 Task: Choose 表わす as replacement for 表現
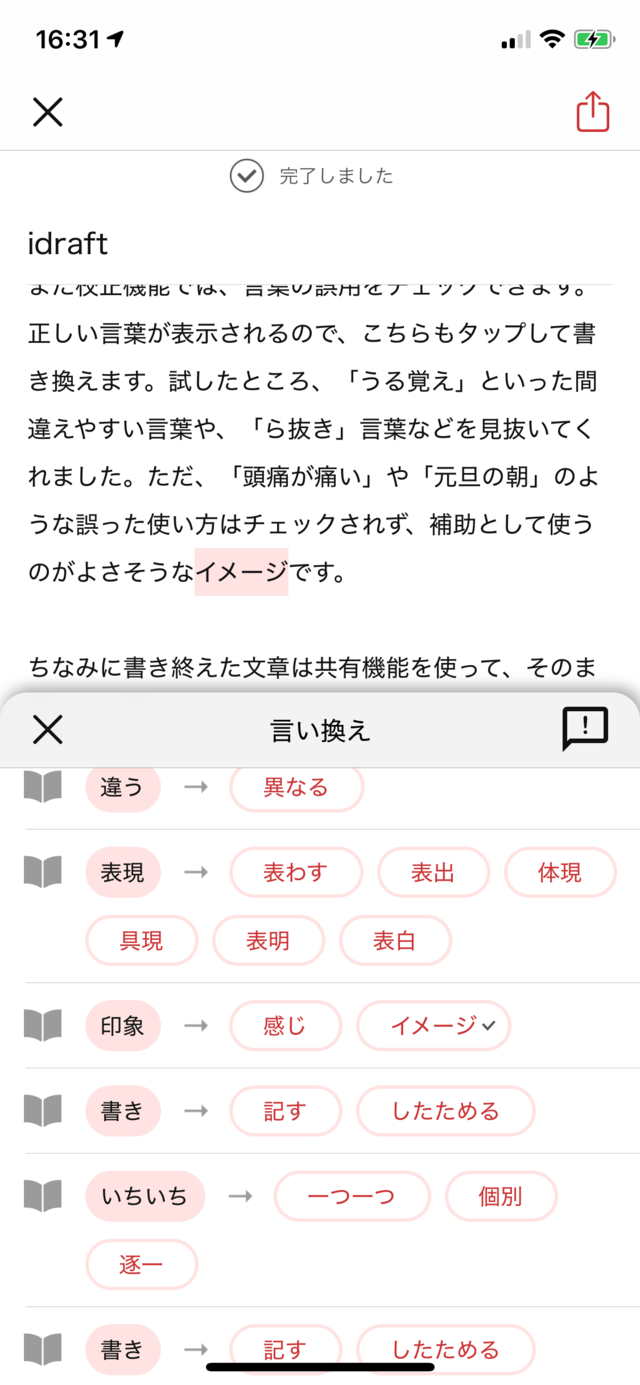(296, 872)
